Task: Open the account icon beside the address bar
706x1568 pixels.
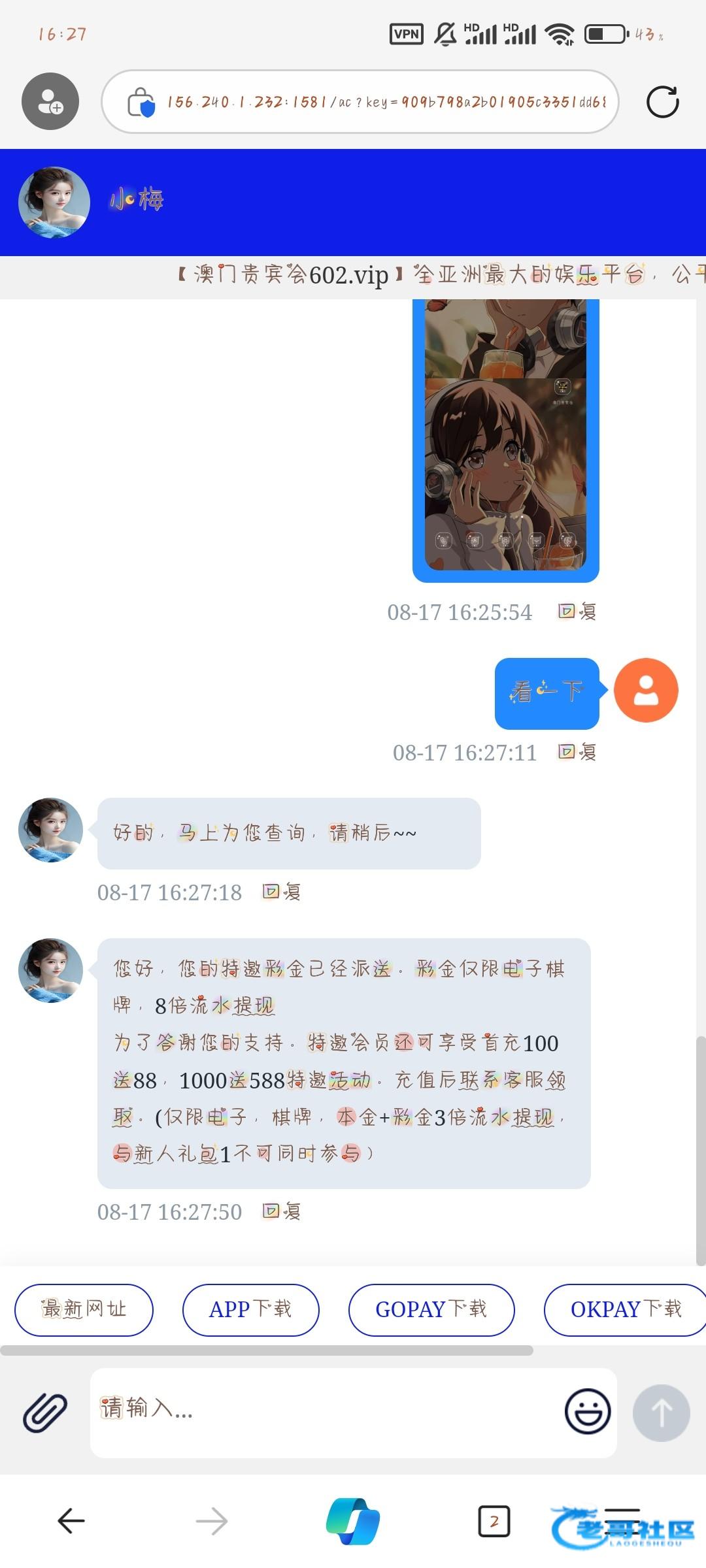Action: [50, 102]
